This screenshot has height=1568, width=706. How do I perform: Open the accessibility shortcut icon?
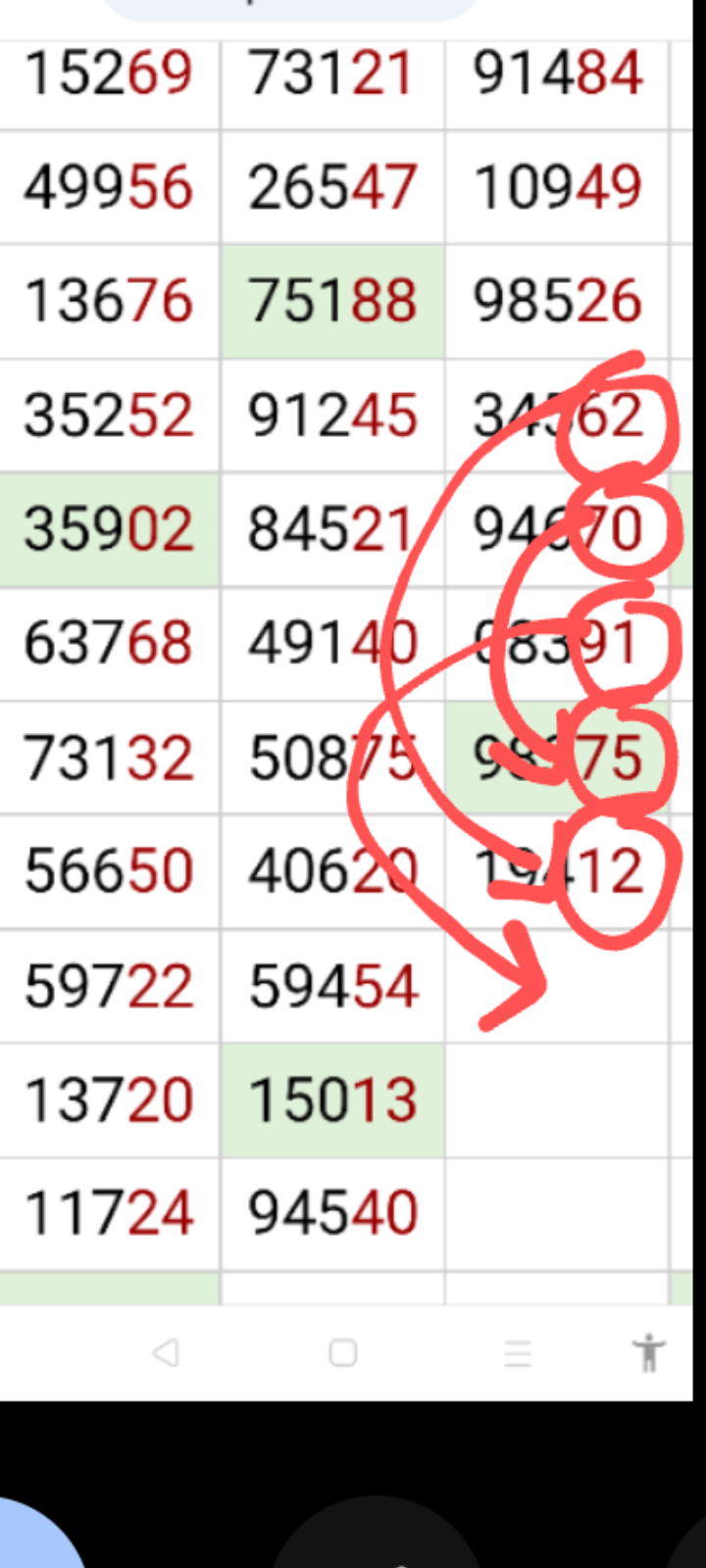(x=648, y=1353)
